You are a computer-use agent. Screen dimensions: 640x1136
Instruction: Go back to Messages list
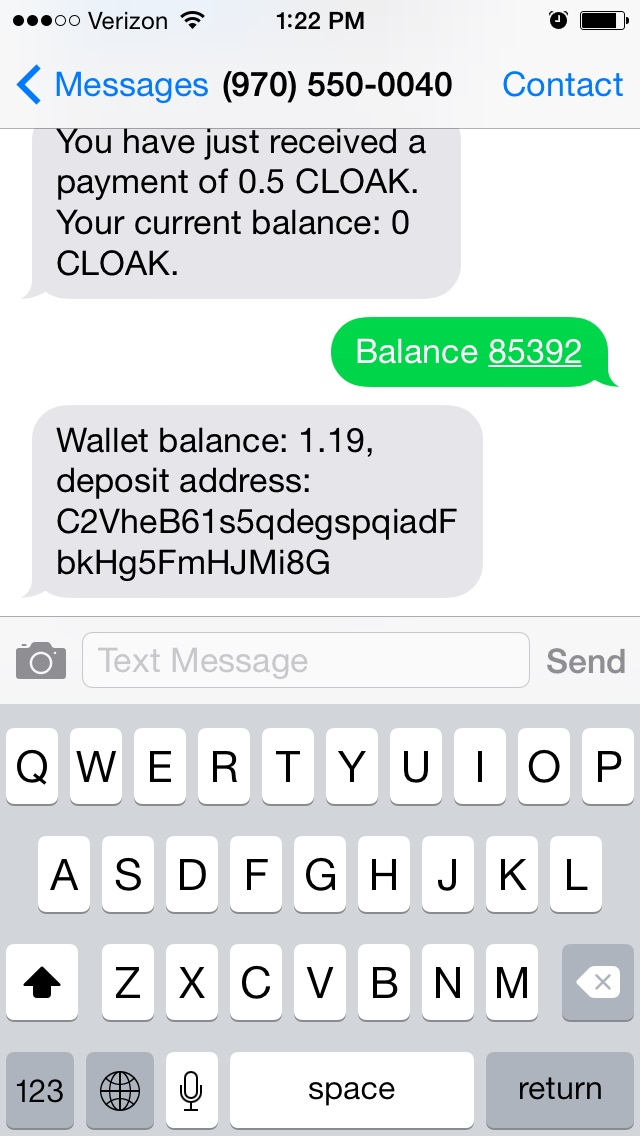(112, 85)
